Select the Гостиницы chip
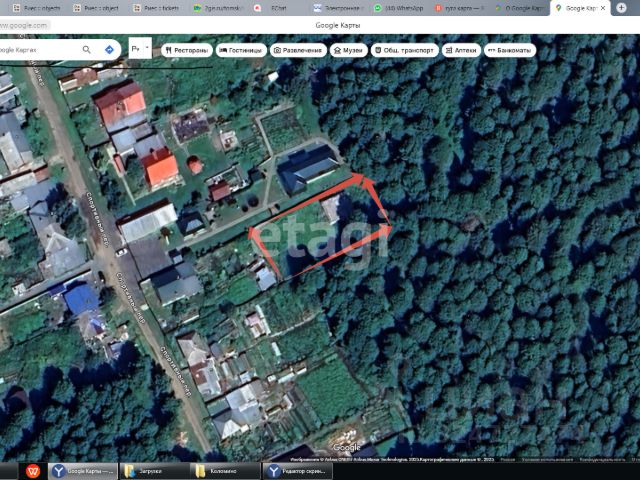Image resolution: width=640 pixels, height=480 pixels. 241,49
